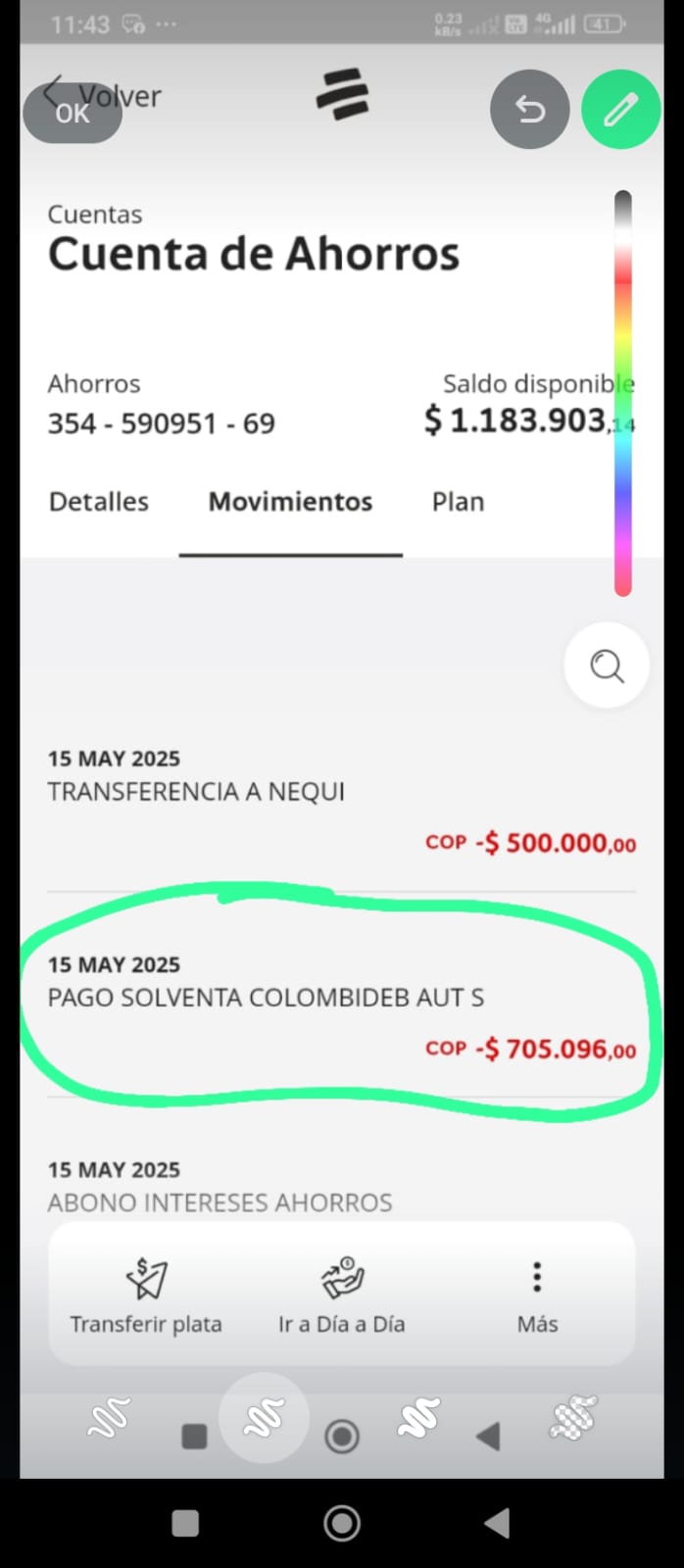Select the thinnest squiggle brush
This screenshot has width=684, height=1568.
pyautogui.click(x=110, y=1418)
